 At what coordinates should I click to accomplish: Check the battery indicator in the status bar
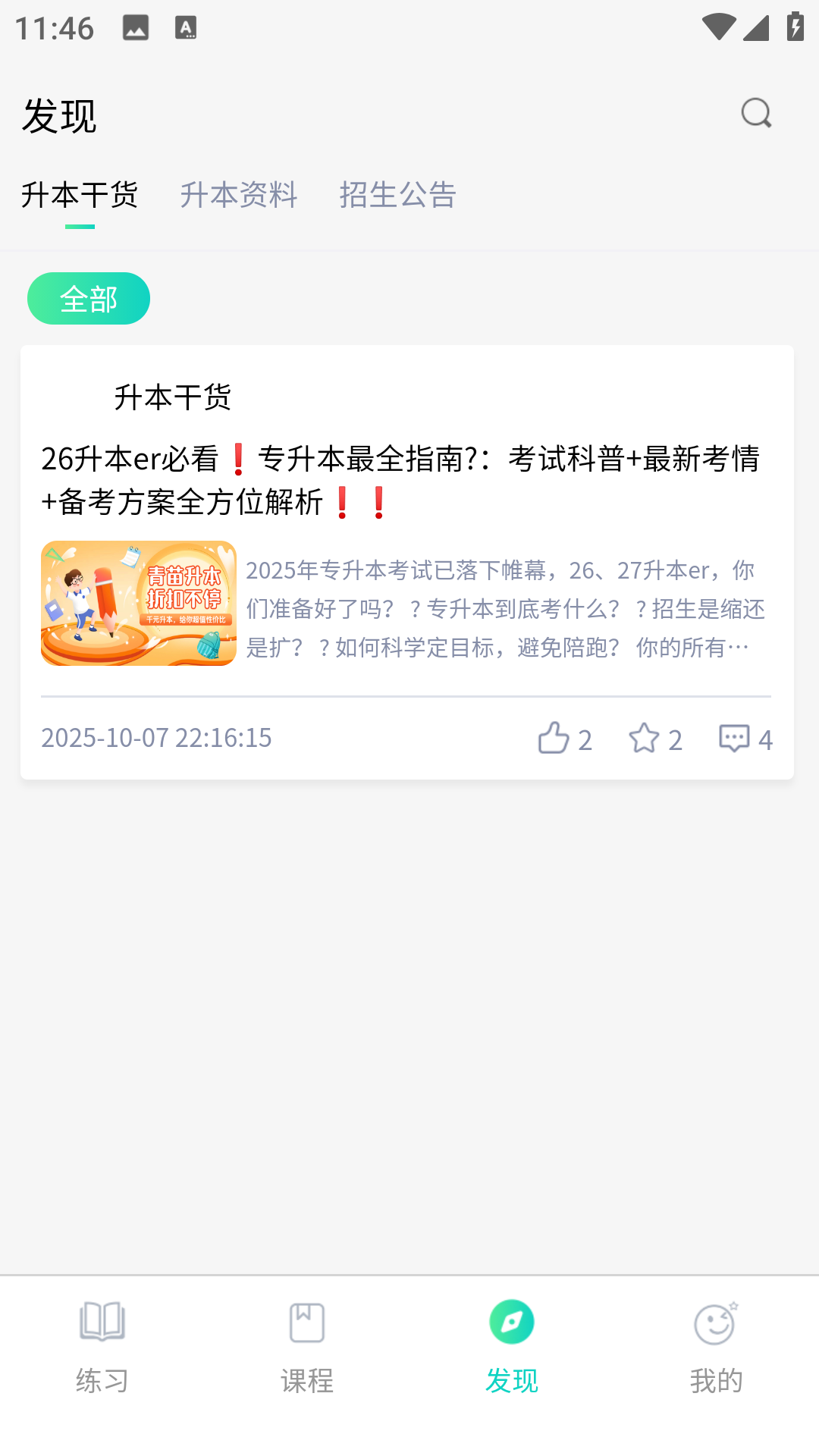794,27
